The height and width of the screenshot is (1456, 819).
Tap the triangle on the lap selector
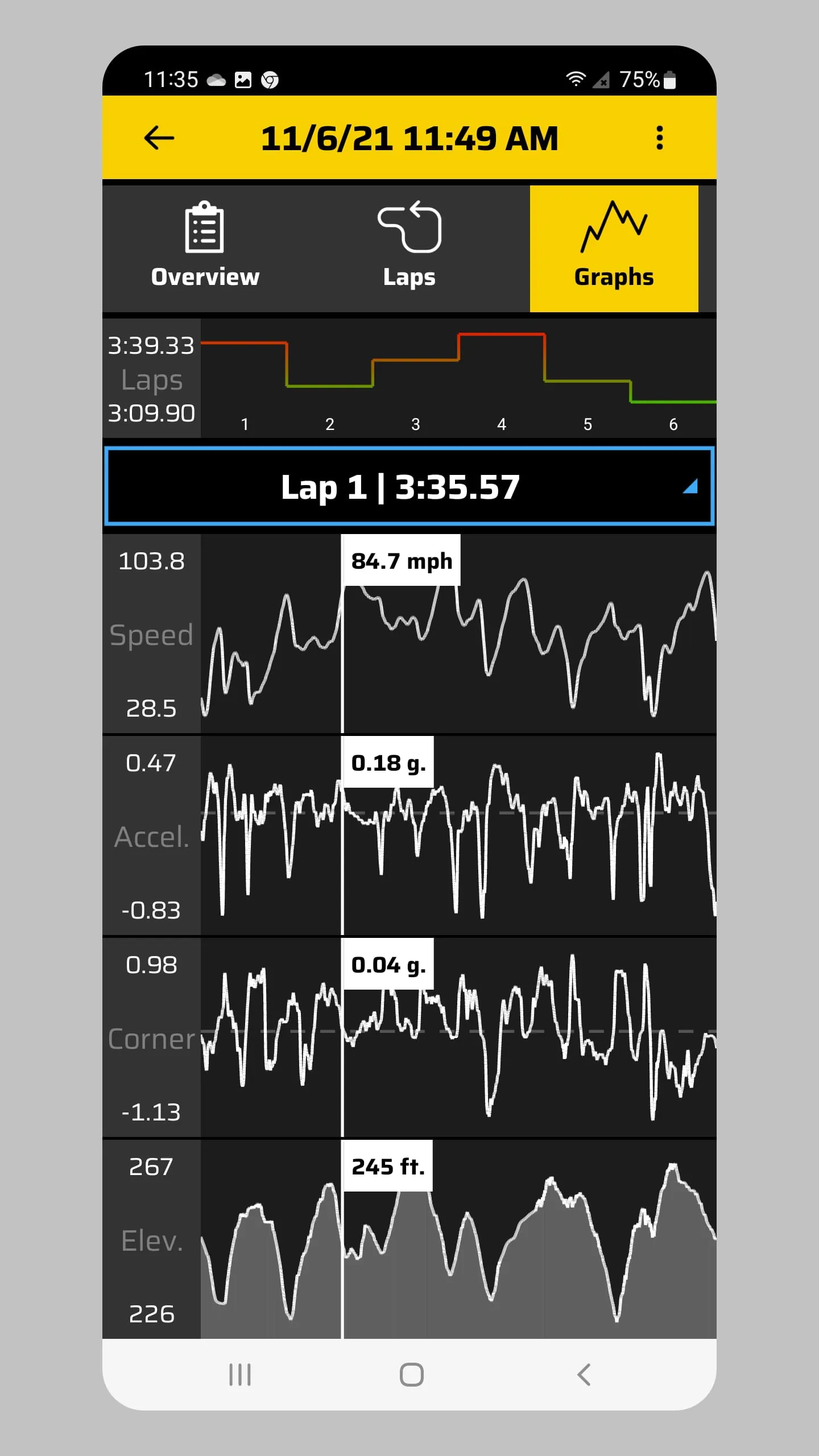(690, 486)
